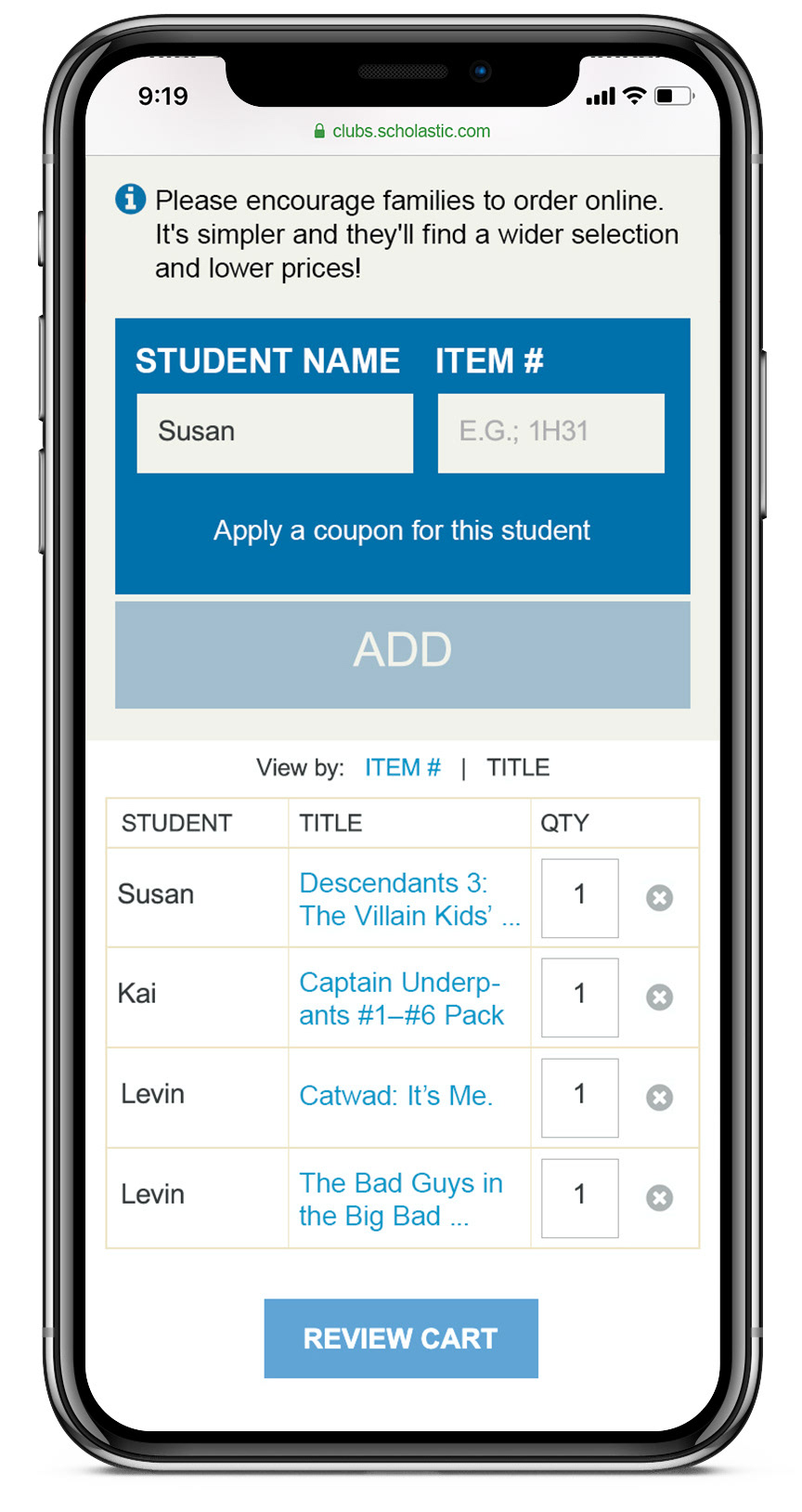Viewport: 802px width, 1512px height.
Task: Tap REVIEW CART button
Action: pyautogui.click(x=401, y=1338)
